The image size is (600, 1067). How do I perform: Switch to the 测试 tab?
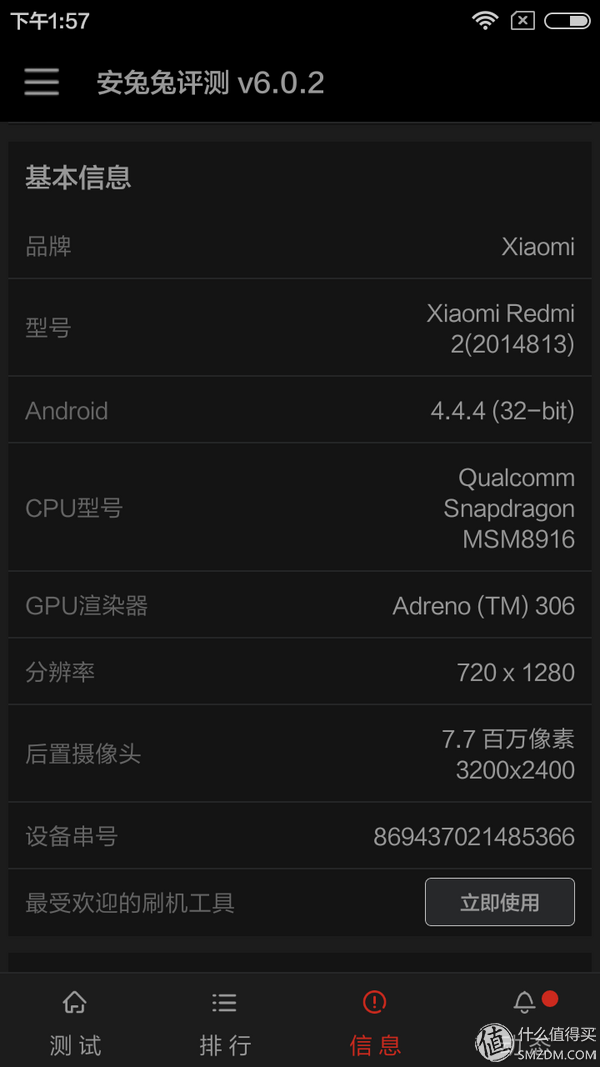pos(75,1021)
